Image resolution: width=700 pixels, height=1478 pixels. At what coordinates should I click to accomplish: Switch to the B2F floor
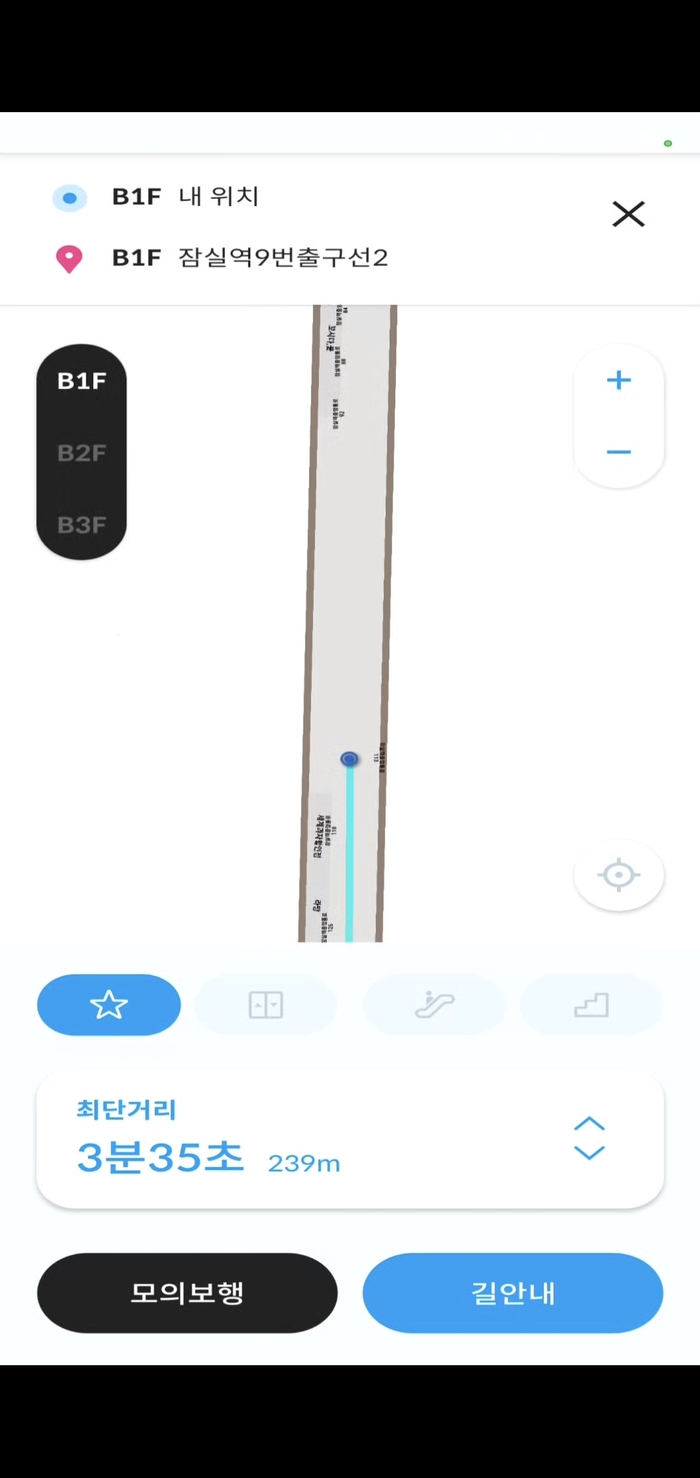(x=81, y=453)
